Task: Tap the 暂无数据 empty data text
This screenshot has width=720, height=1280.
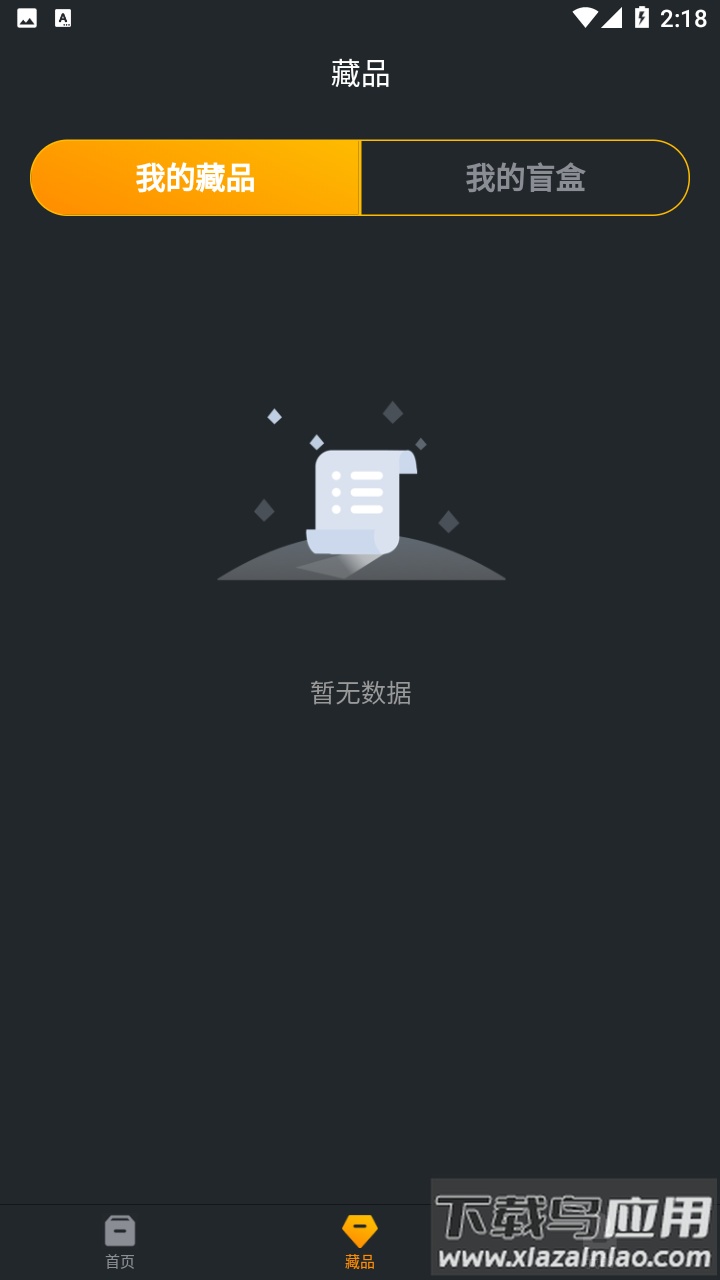Action: 360,692
